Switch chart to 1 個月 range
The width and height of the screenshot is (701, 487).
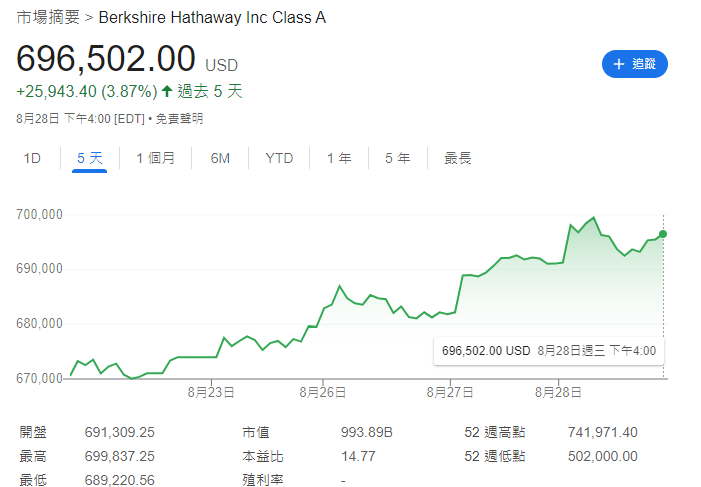[x=155, y=158]
